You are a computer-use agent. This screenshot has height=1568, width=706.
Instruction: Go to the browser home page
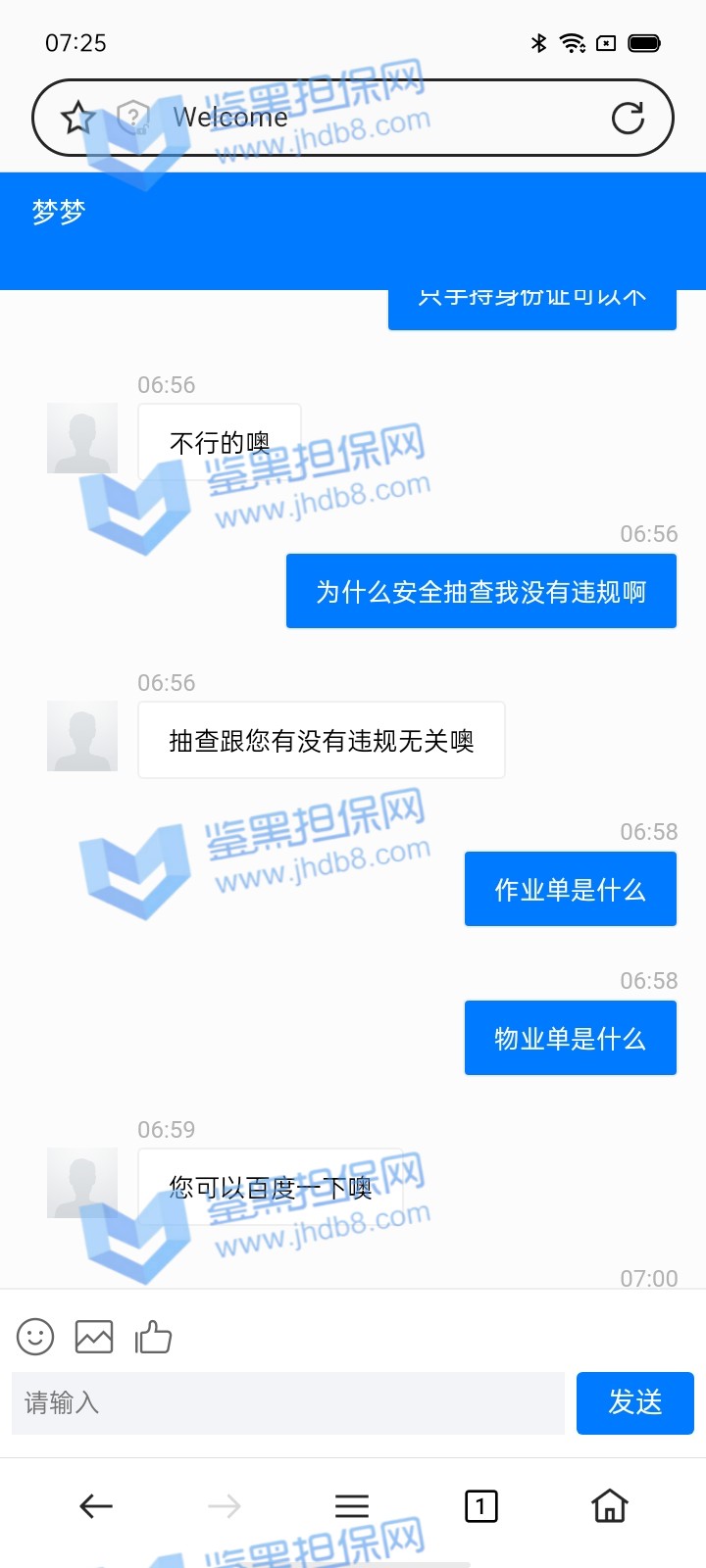pos(609,1506)
